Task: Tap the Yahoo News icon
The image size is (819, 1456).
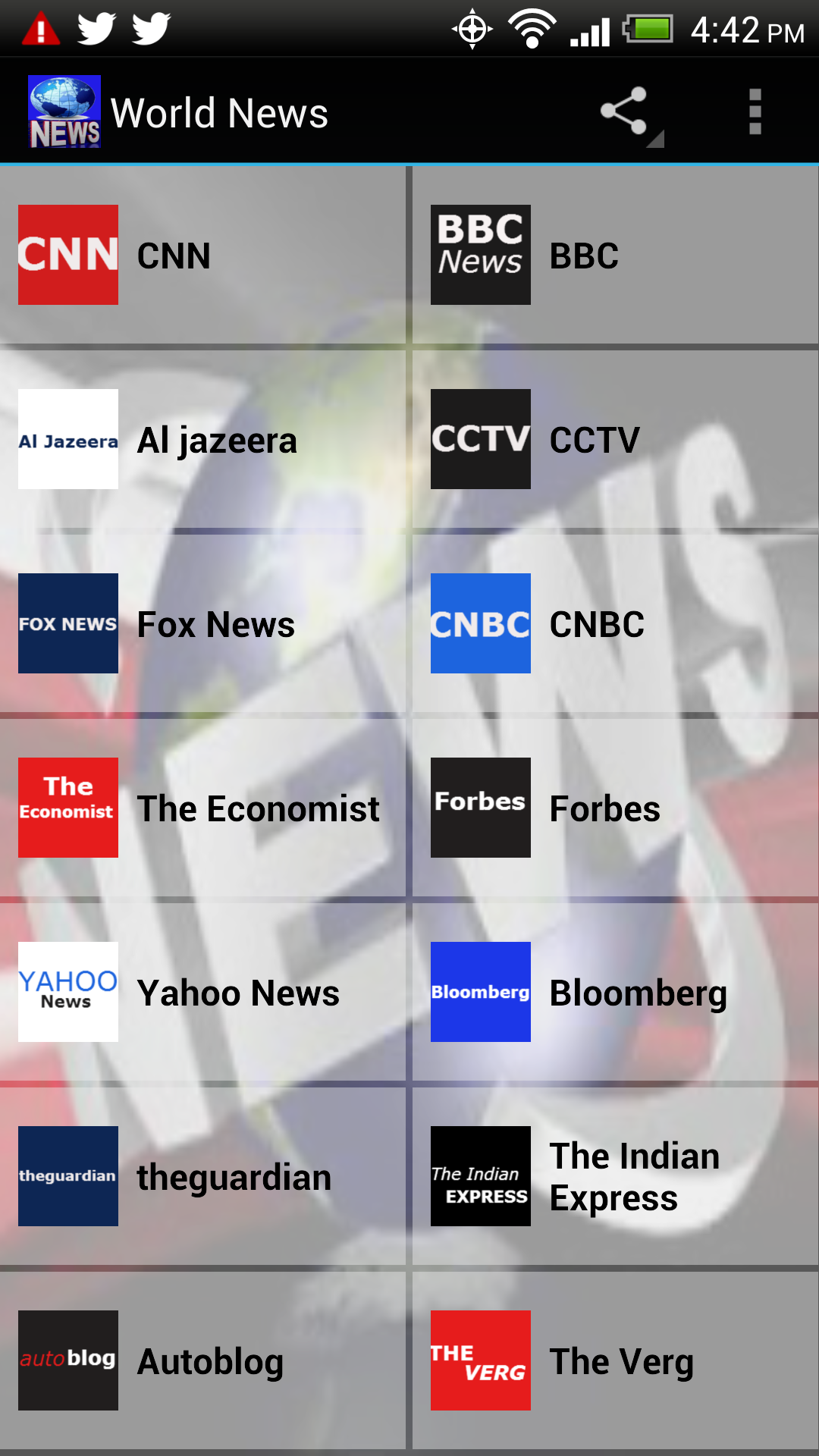Action: (x=67, y=992)
